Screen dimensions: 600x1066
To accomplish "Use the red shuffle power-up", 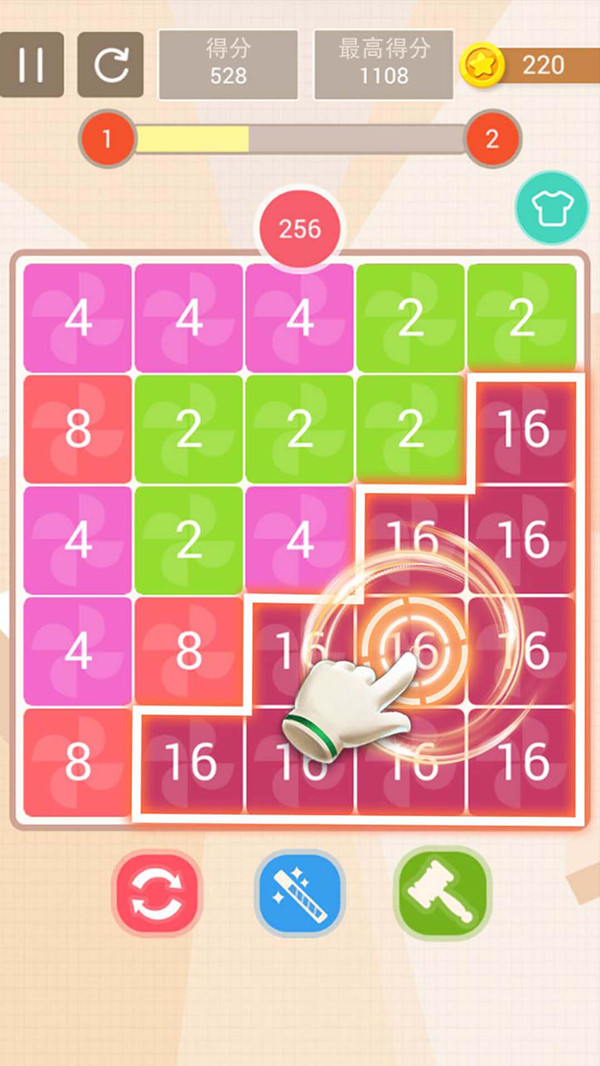I will click(x=157, y=893).
